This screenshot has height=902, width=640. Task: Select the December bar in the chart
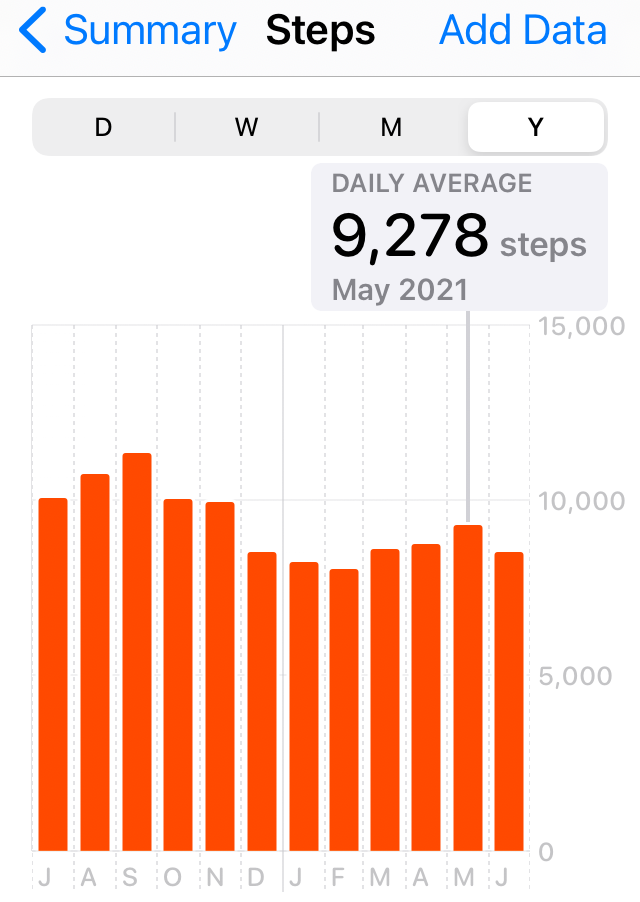262,701
